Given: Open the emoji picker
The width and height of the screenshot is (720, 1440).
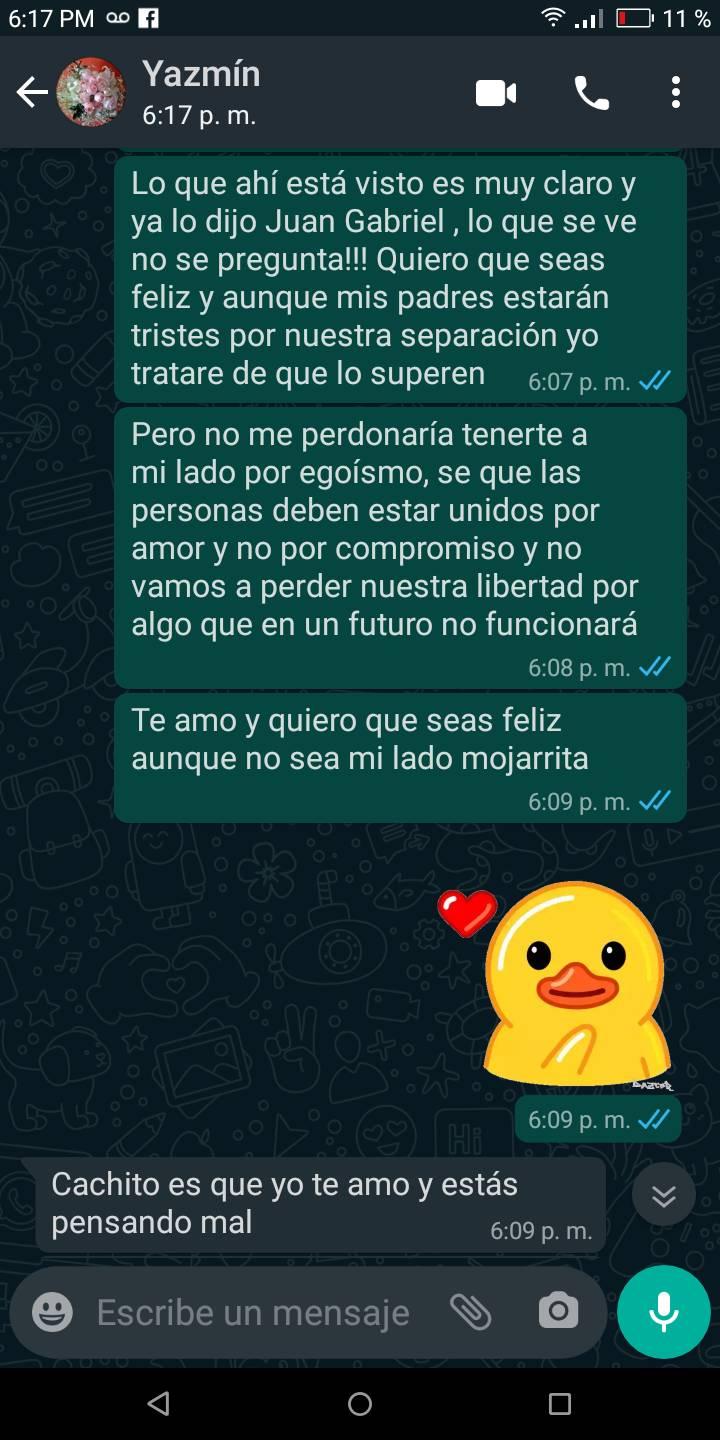Looking at the screenshot, I should coord(52,1312).
